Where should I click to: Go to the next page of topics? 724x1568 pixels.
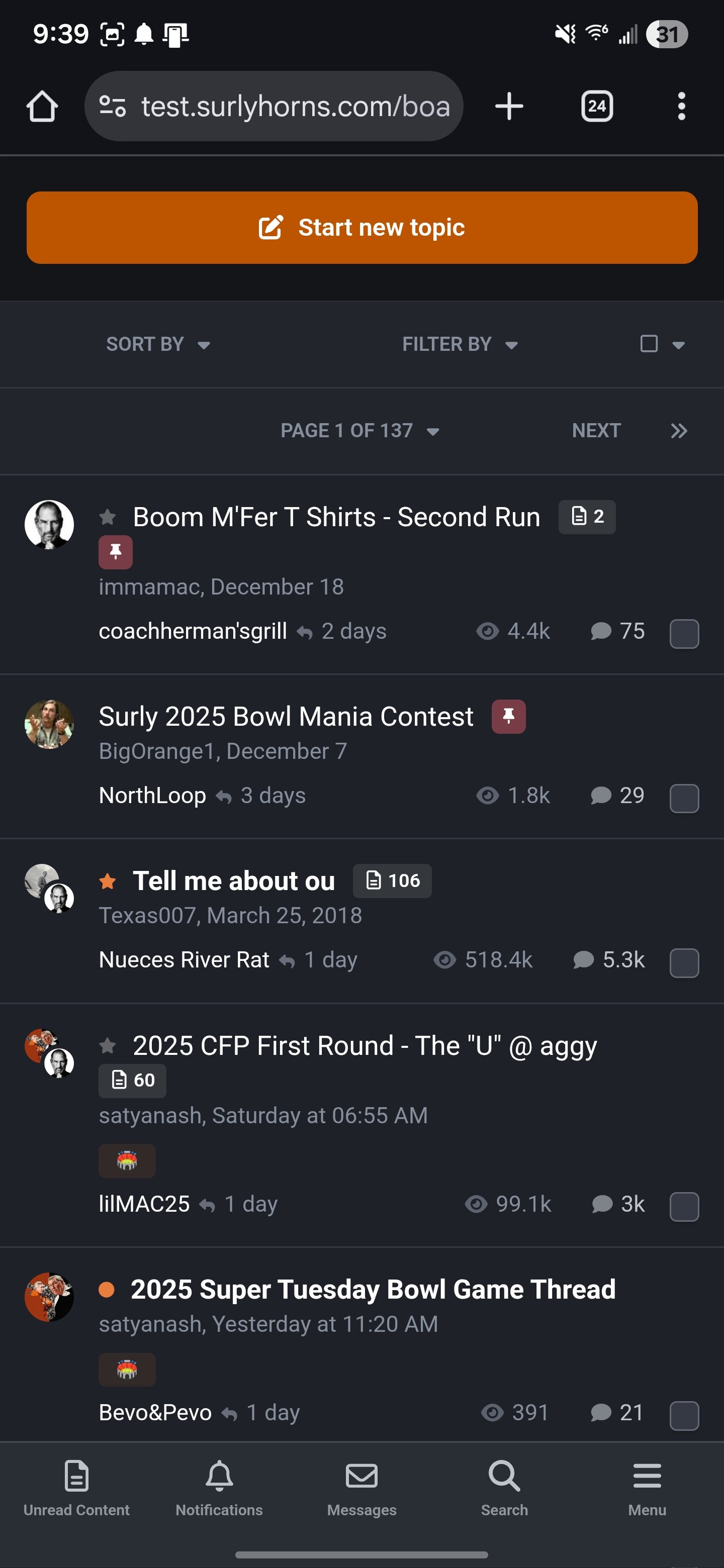tap(595, 431)
